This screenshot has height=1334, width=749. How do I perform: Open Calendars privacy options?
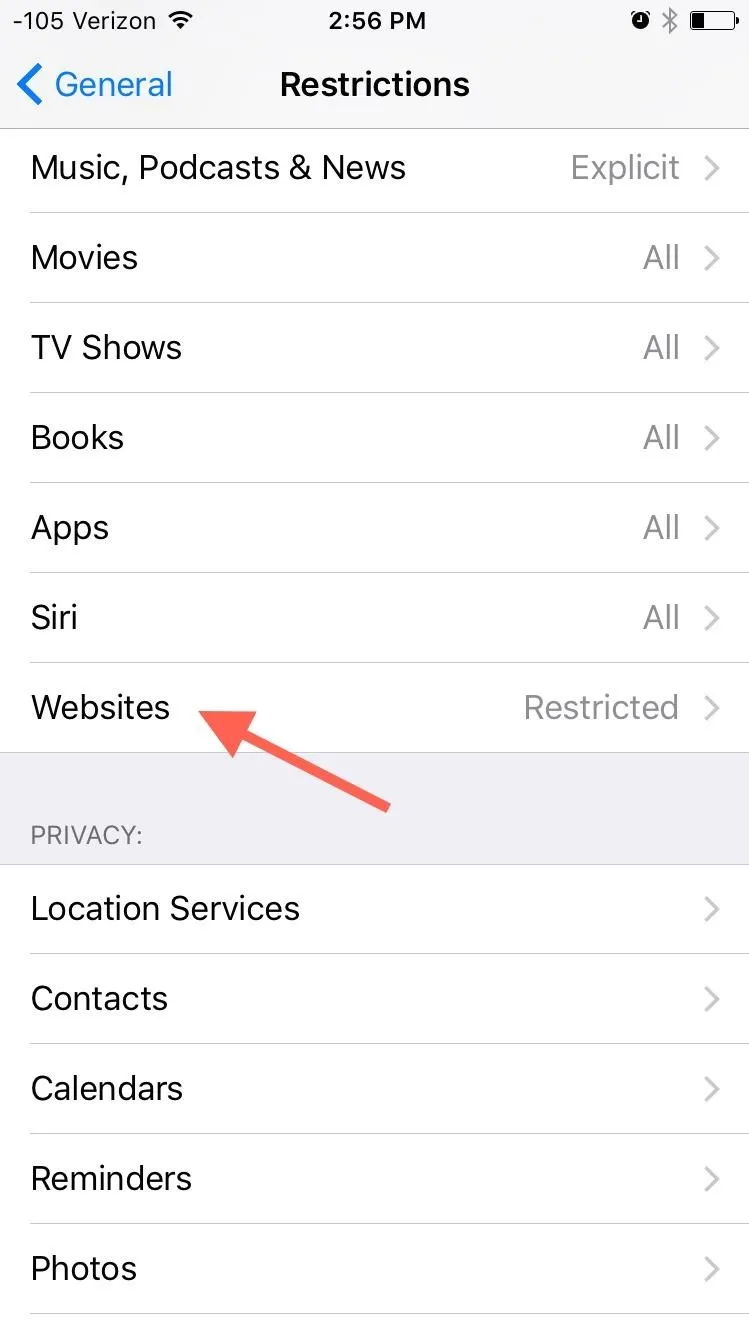(374, 1089)
